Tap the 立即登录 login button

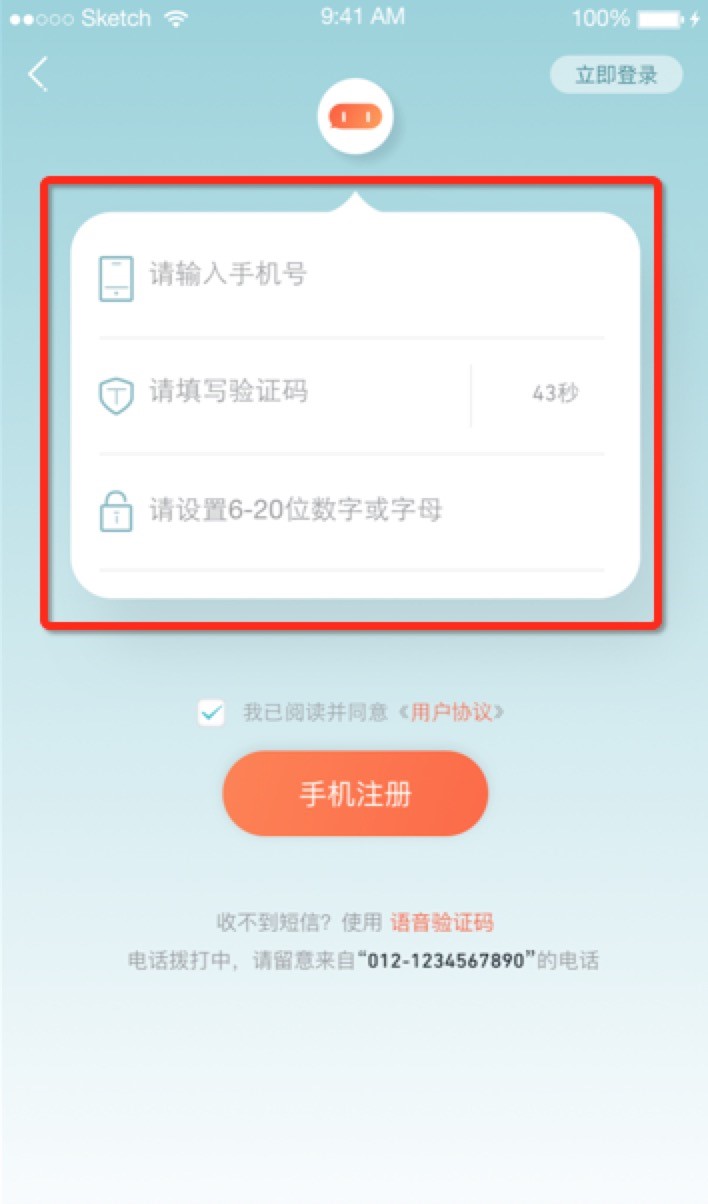point(616,75)
